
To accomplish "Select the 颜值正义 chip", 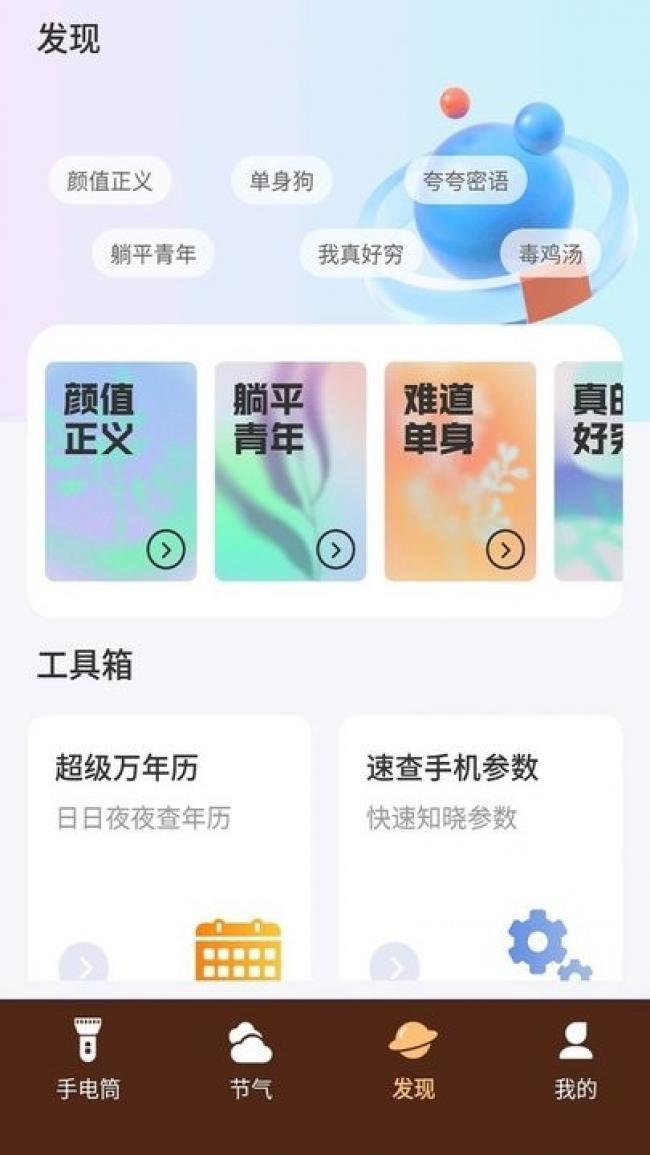I will [x=110, y=180].
